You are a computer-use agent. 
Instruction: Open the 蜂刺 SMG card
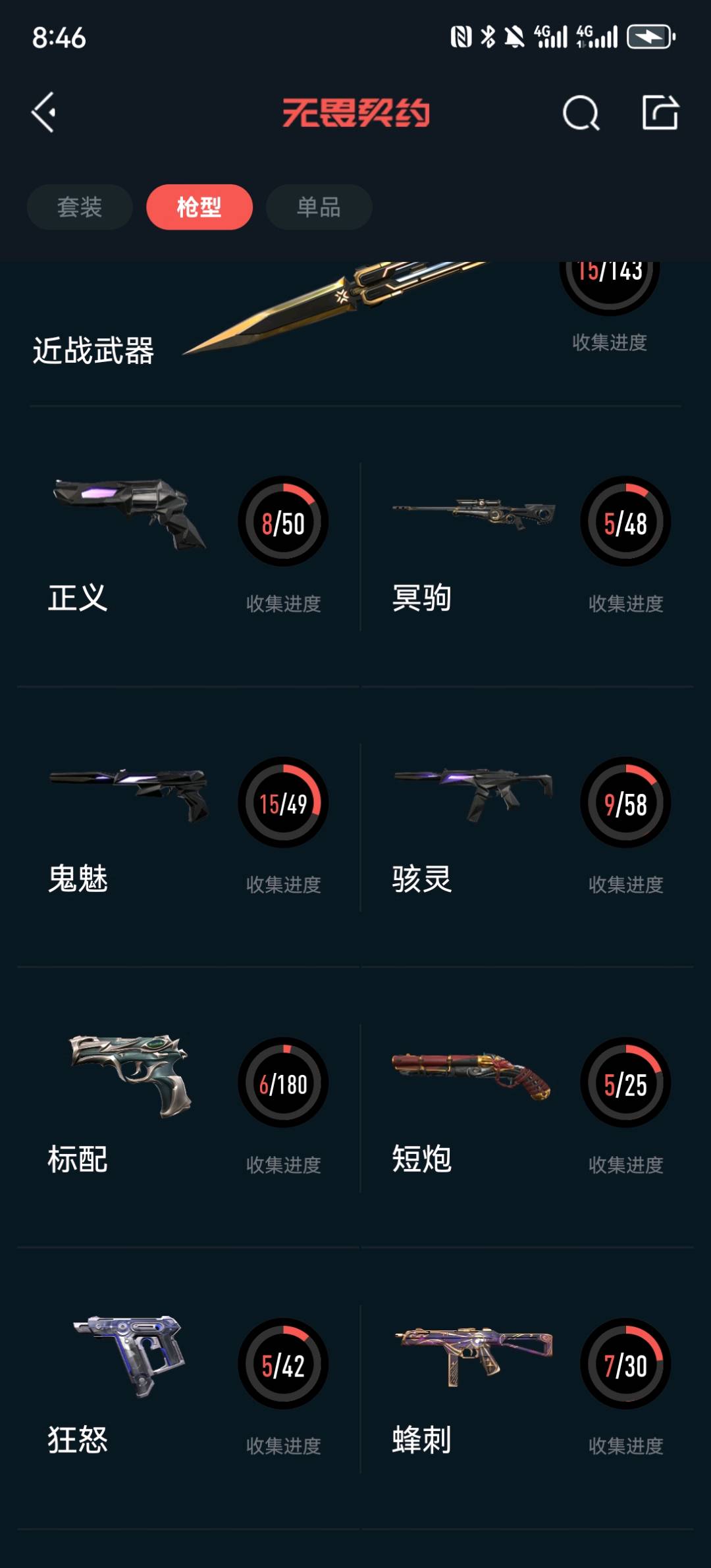click(527, 1389)
